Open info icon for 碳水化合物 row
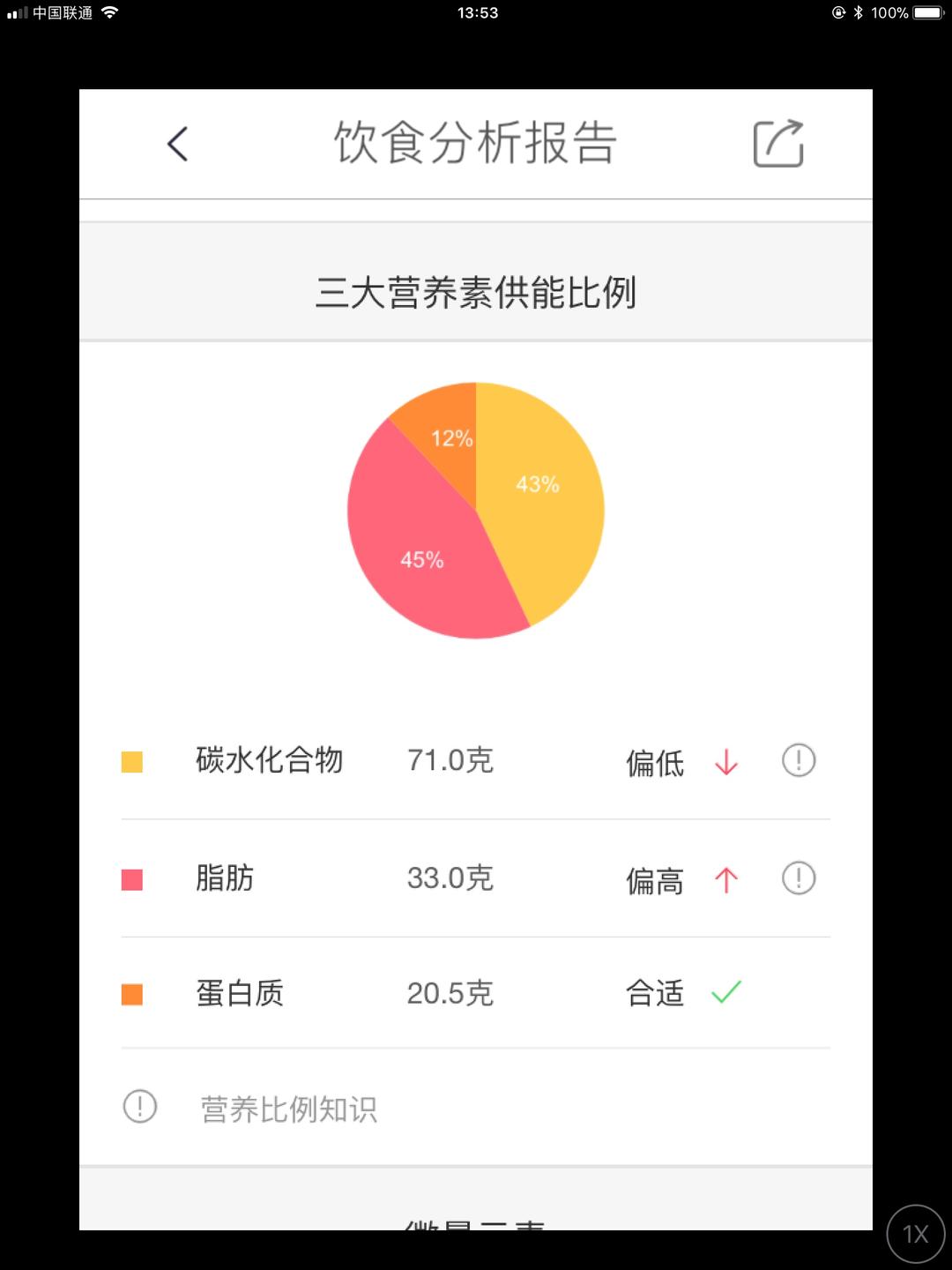The height and width of the screenshot is (1270, 952). point(799,760)
